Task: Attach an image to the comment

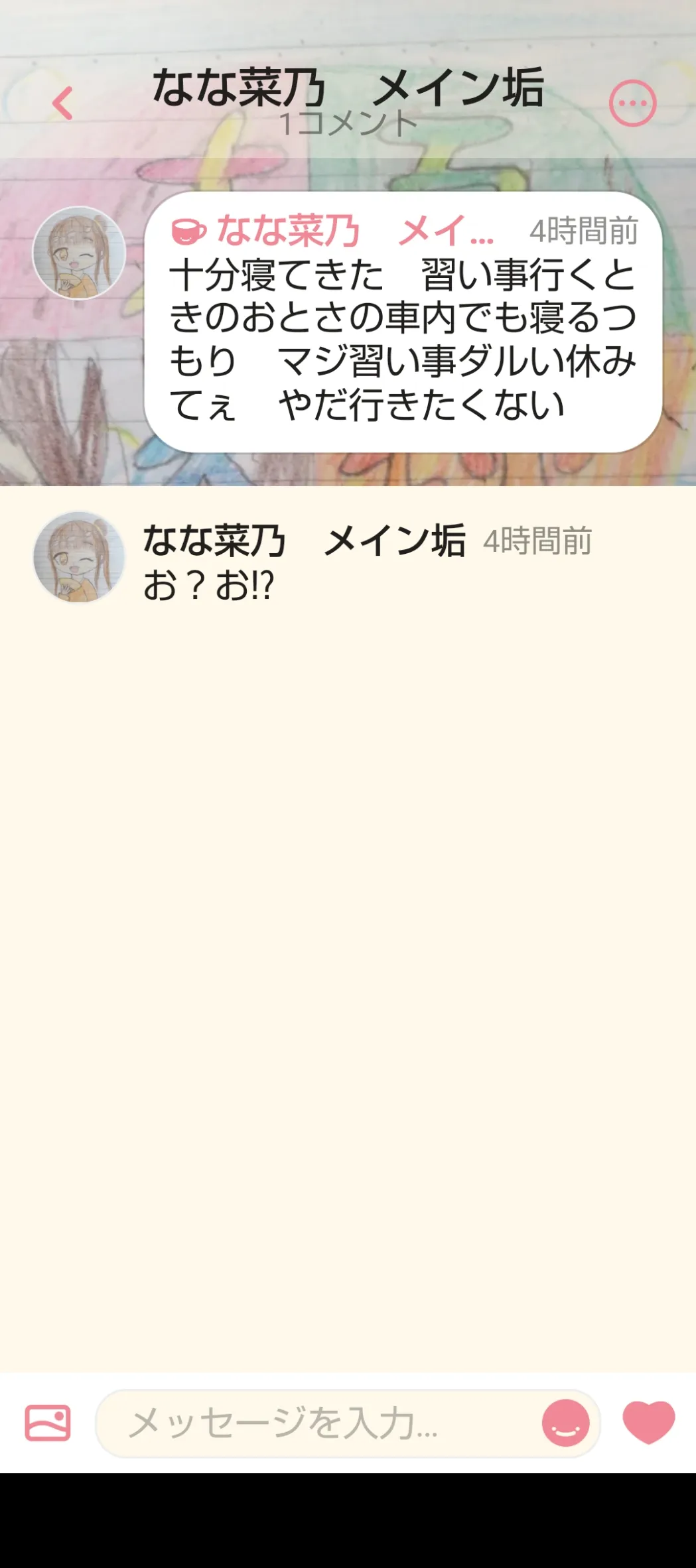Action: (x=48, y=1423)
